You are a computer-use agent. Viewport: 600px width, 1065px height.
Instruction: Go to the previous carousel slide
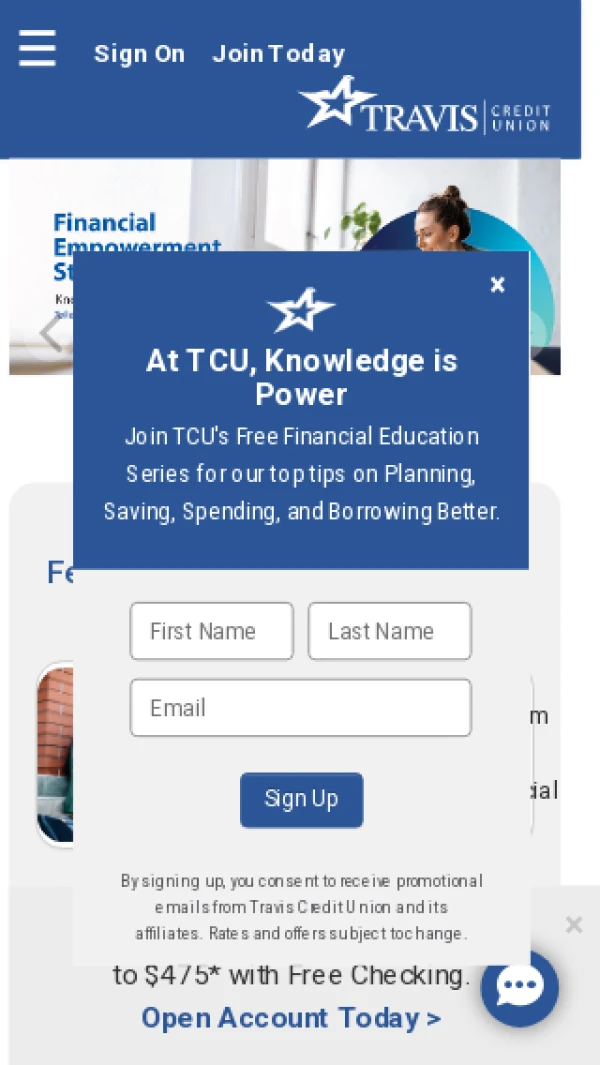click(49, 333)
